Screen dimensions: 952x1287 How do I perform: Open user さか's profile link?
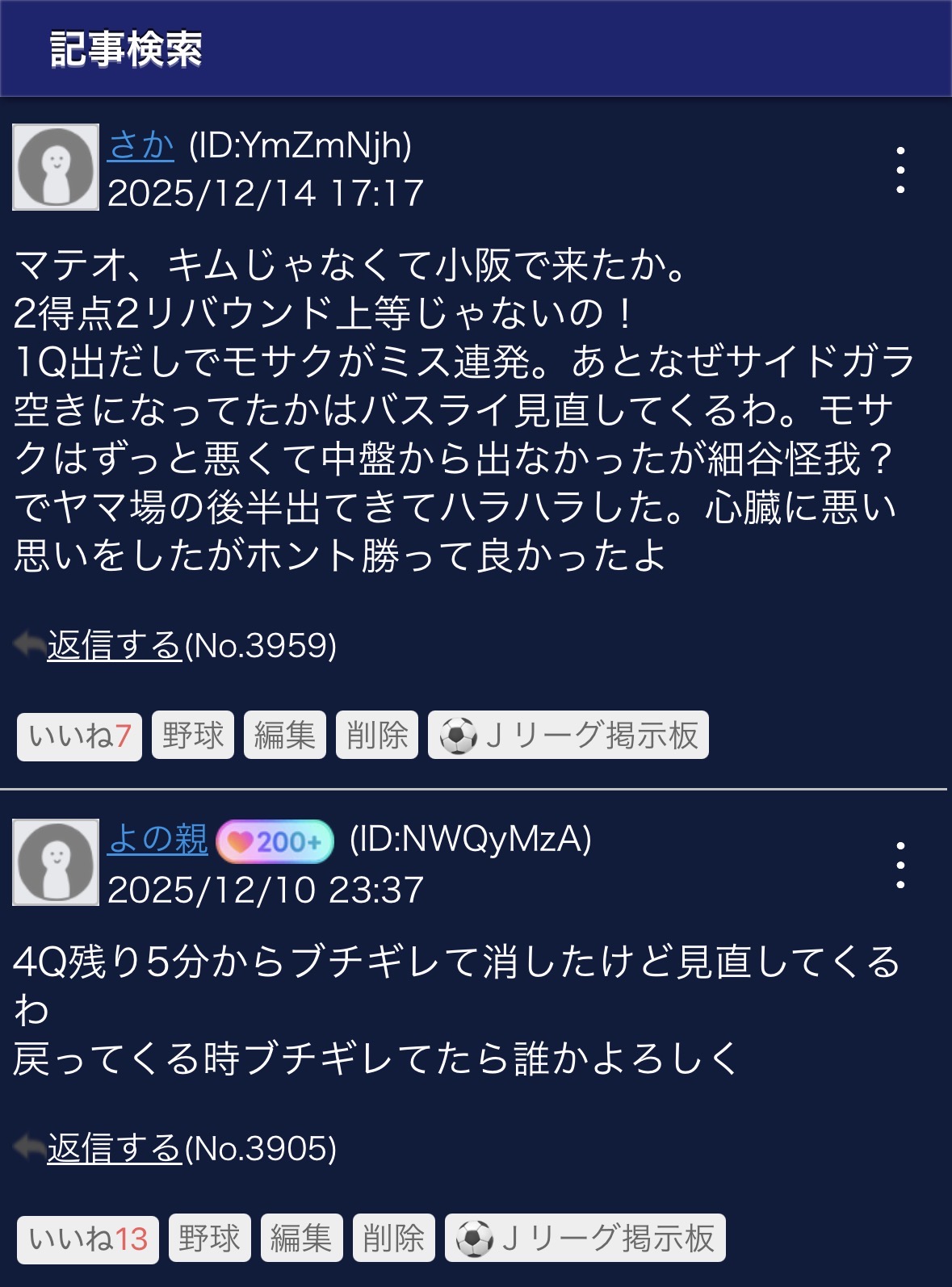tap(140, 145)
